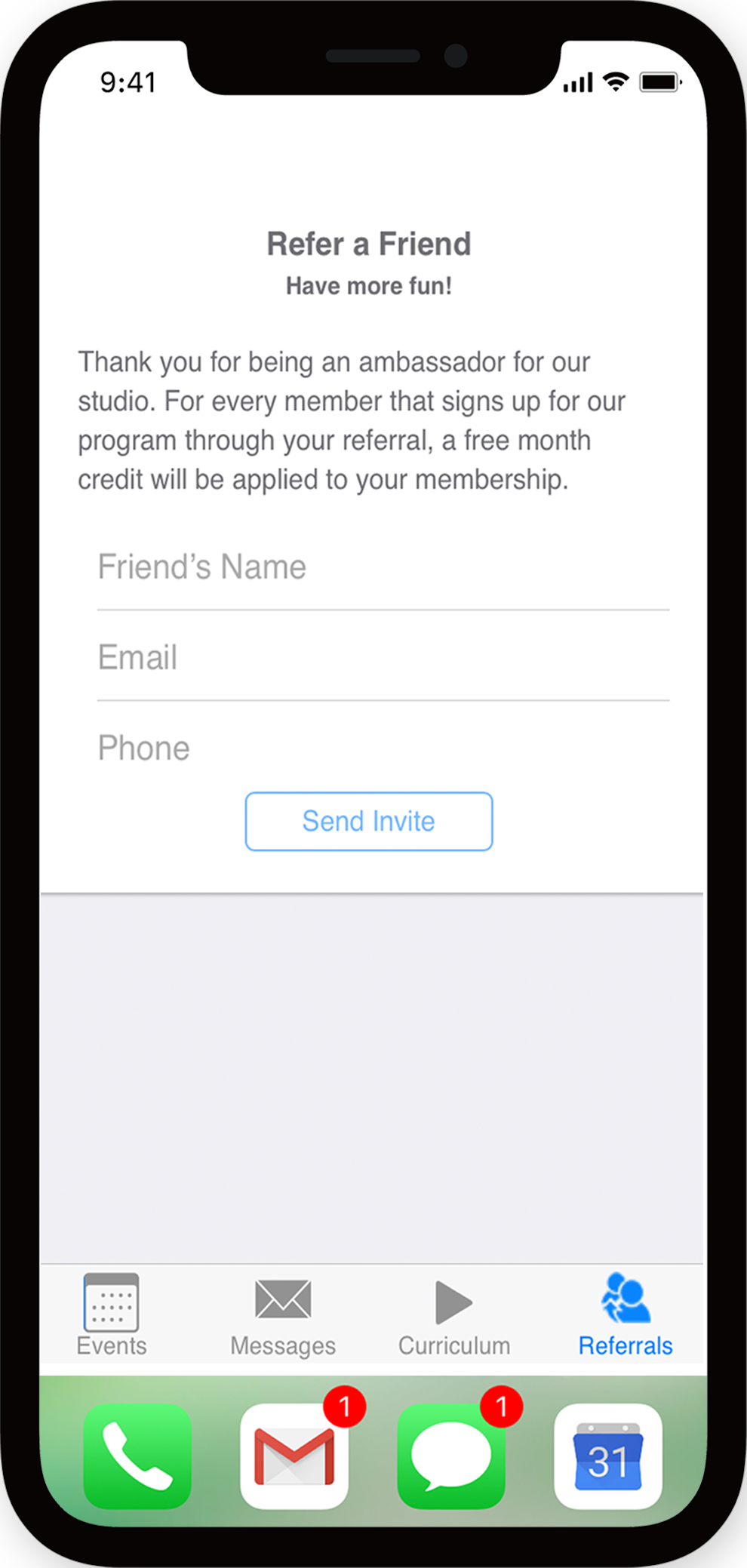
Task: Tap the Friend's Name field
Action: pyautogui.click(x=383, y=567)
